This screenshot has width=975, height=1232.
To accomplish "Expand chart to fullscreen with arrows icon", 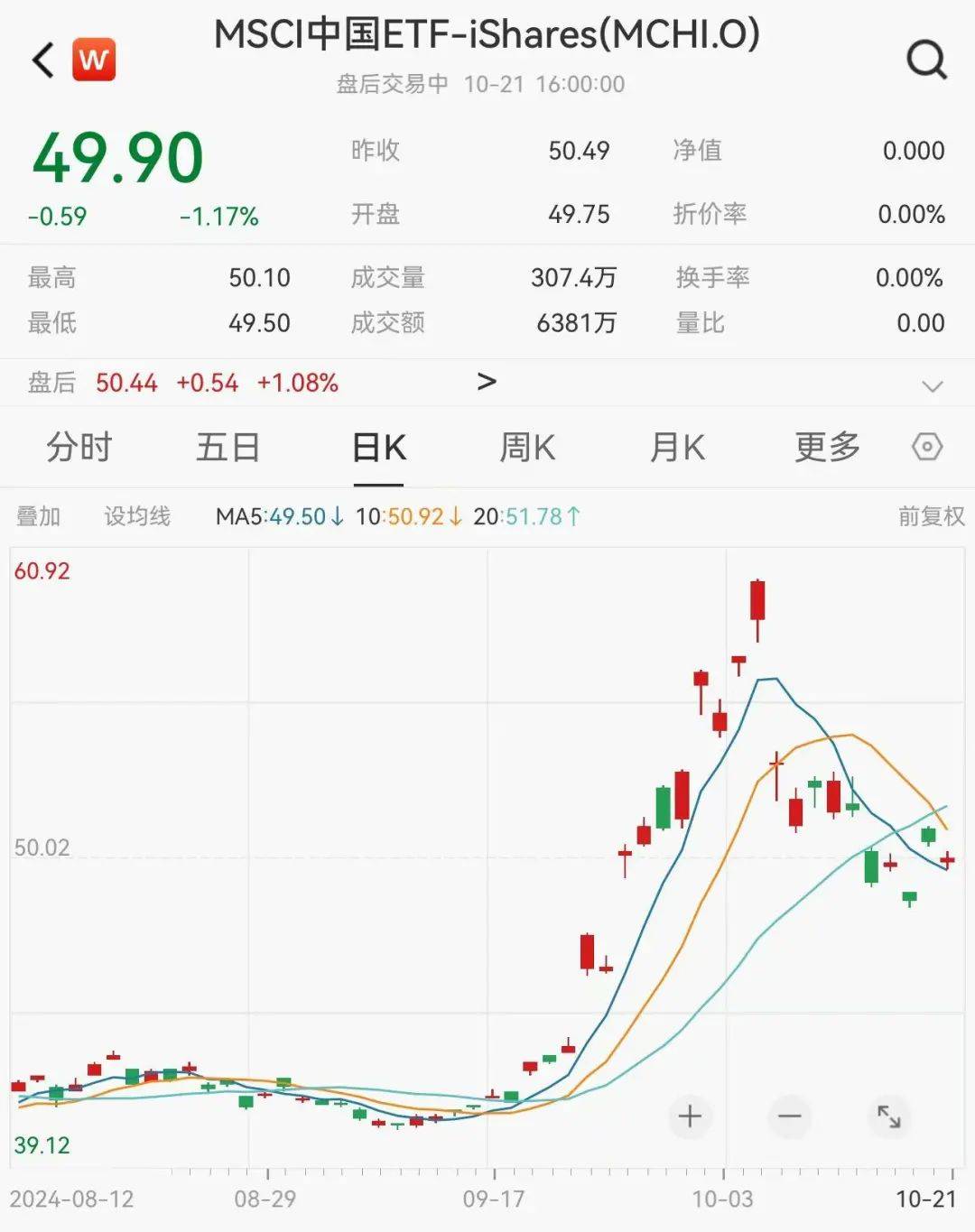I will 889,1116.
